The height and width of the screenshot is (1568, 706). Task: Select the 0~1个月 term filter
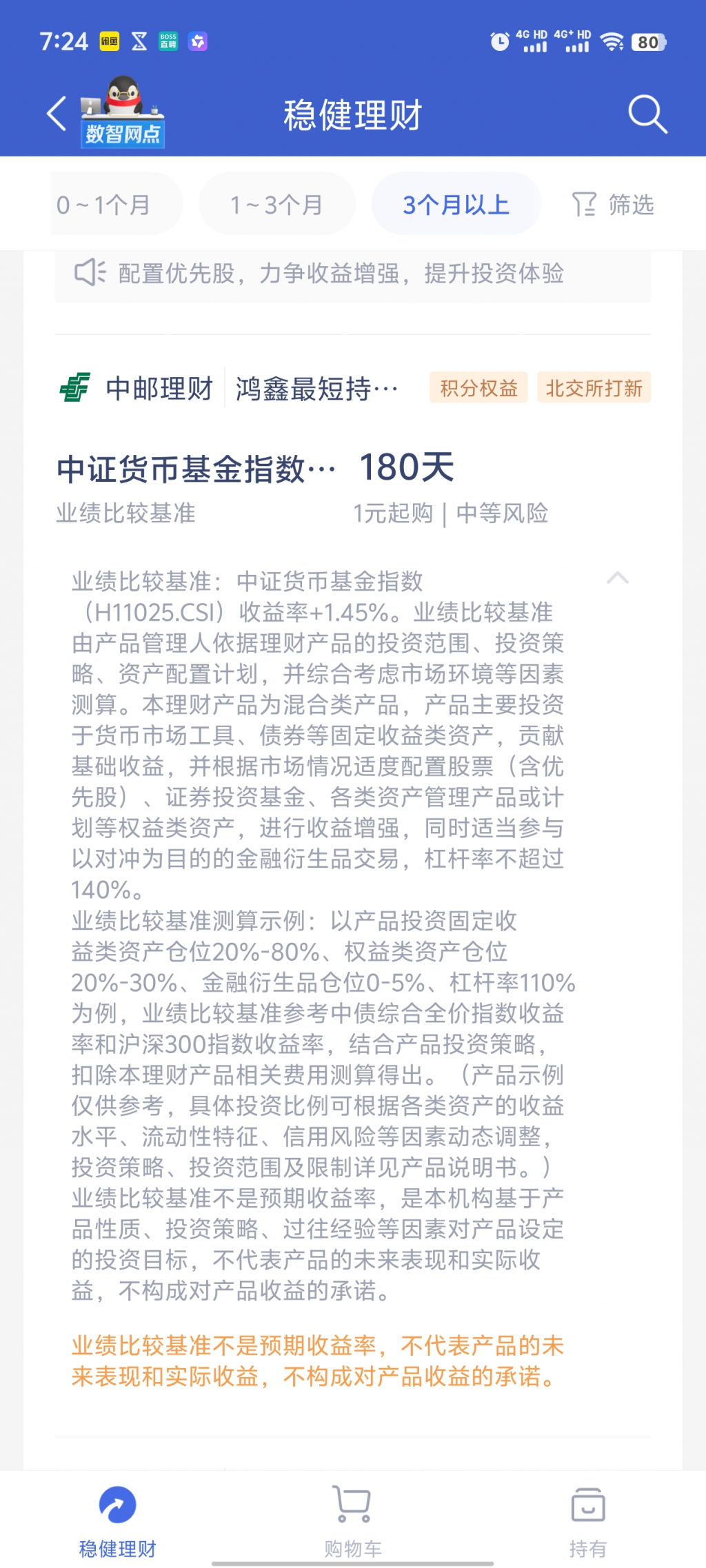tap(103, 205)
